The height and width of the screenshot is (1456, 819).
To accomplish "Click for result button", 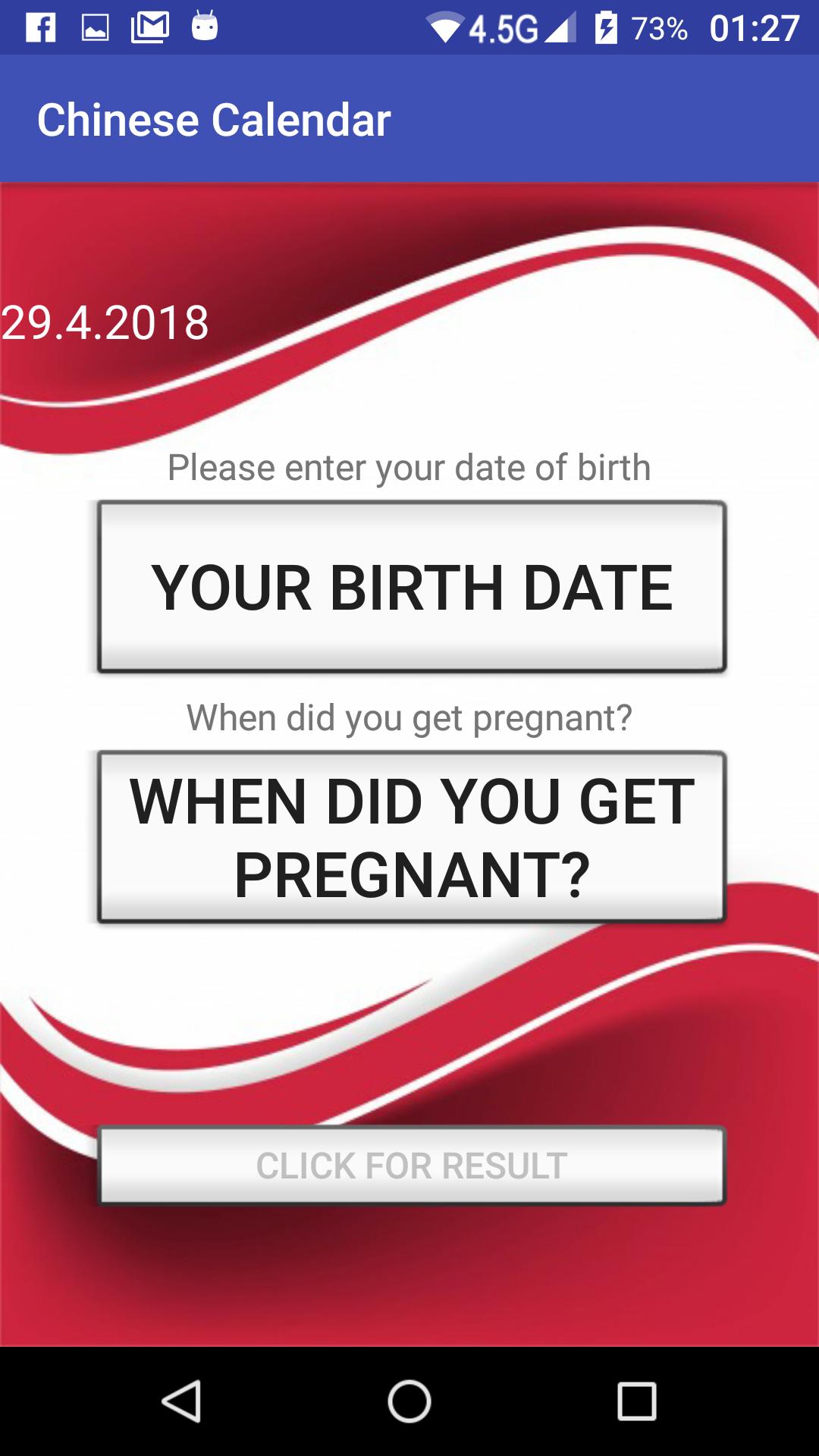I will [412, 1166].
